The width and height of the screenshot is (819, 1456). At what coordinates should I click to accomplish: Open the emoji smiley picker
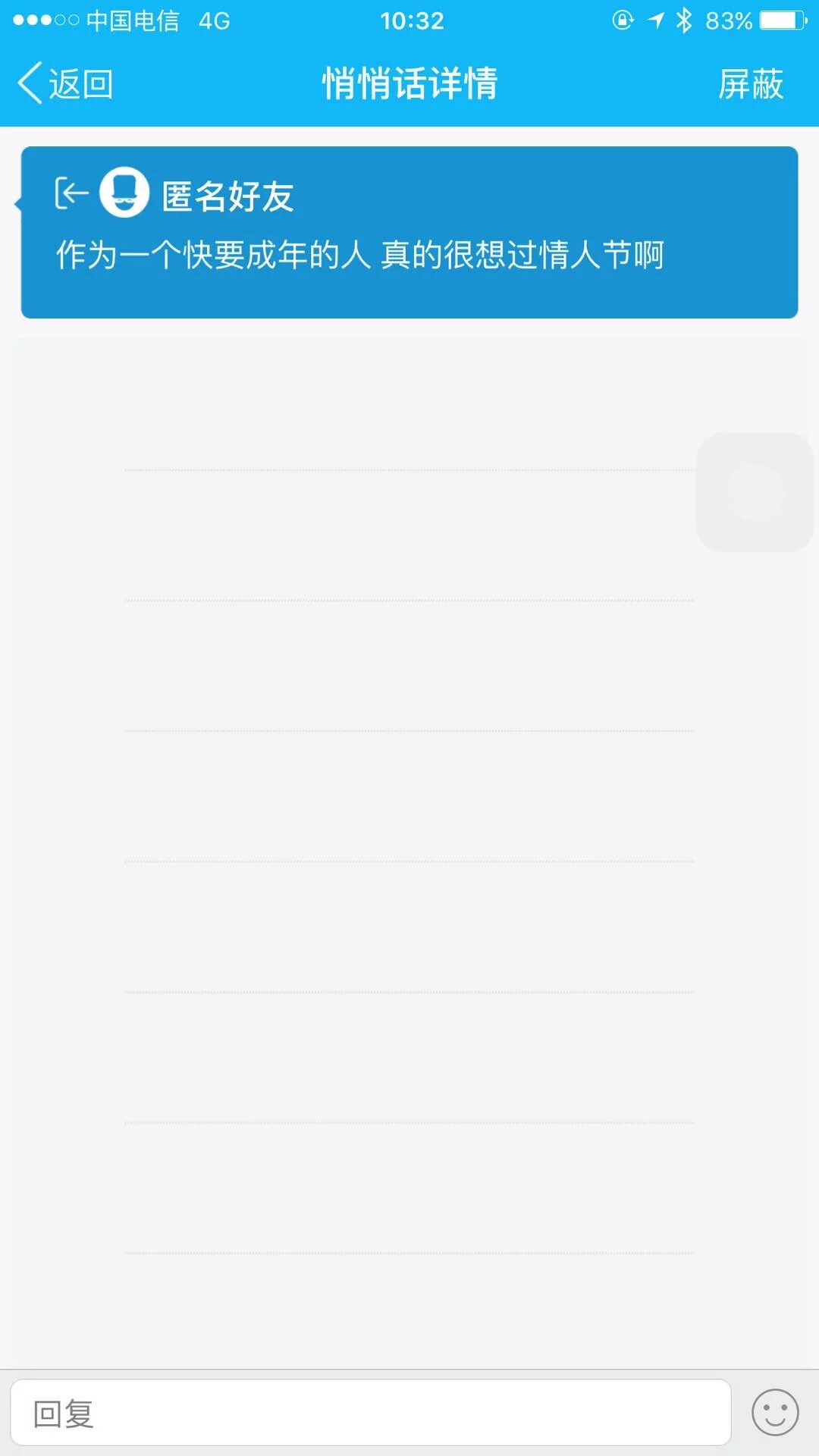[x=774, y=1413]
